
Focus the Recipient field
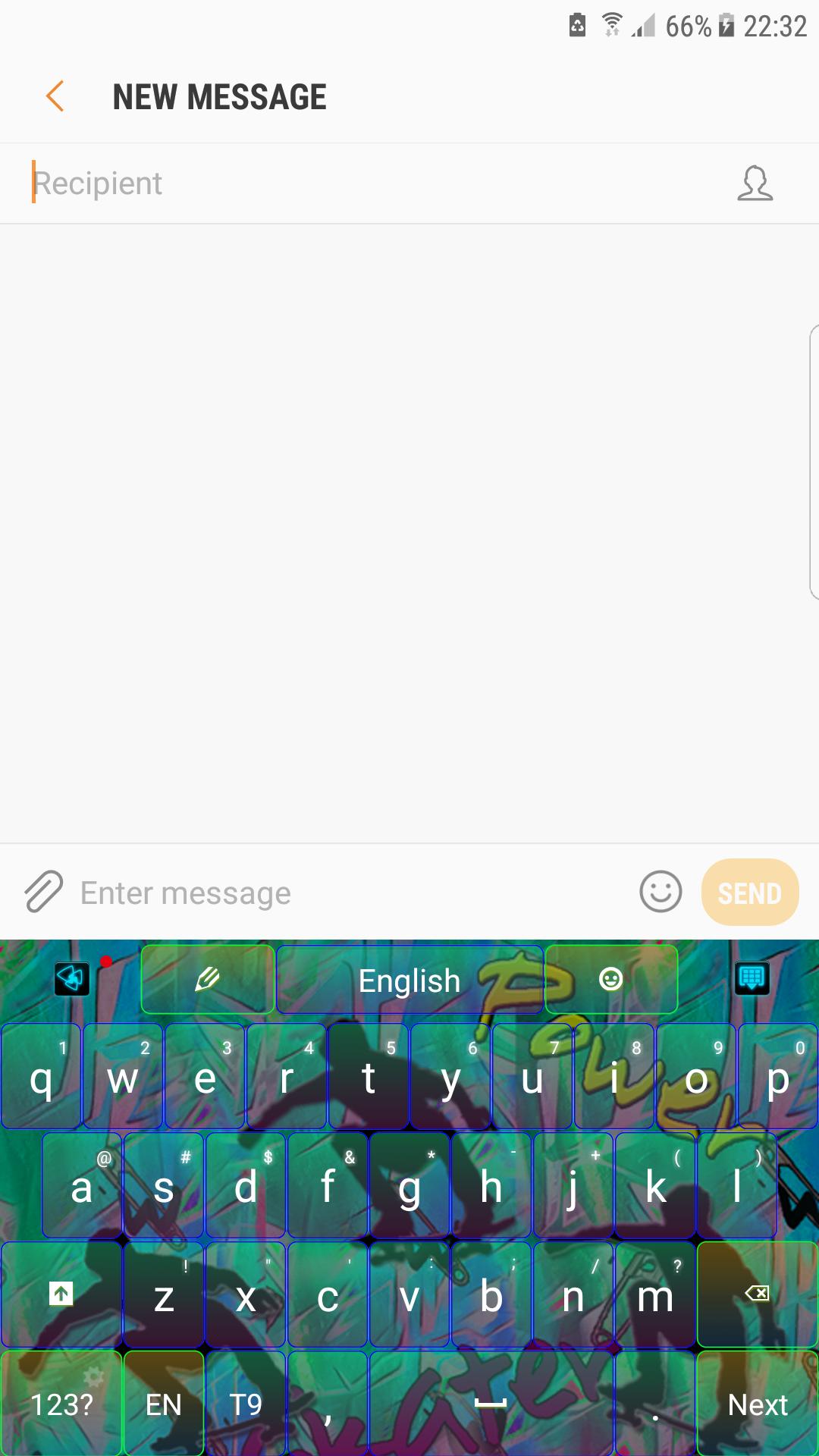[x=364, y=184]
